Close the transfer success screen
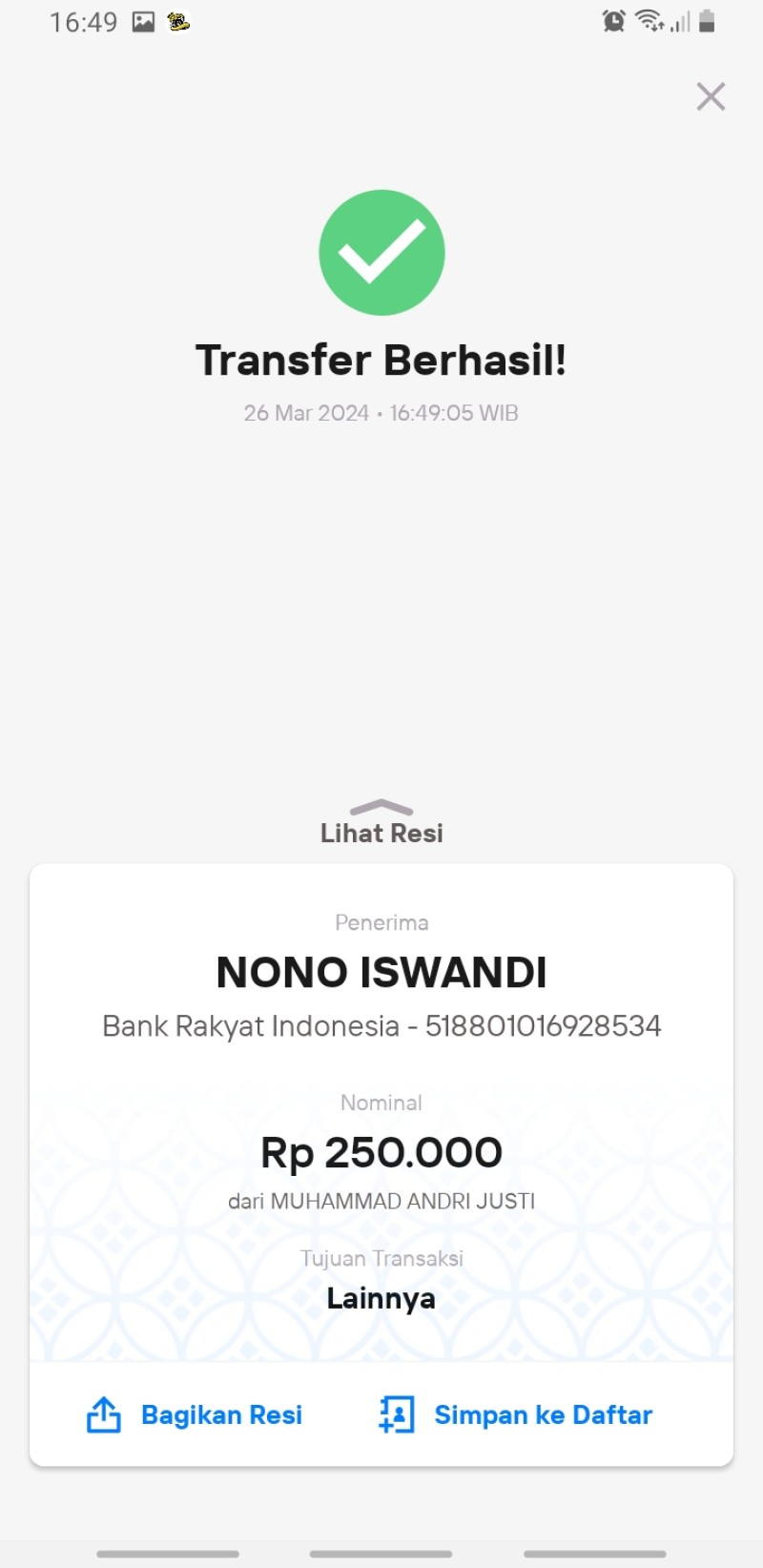The height and width of the screenshot is (1568, 763). coord(711,96)
